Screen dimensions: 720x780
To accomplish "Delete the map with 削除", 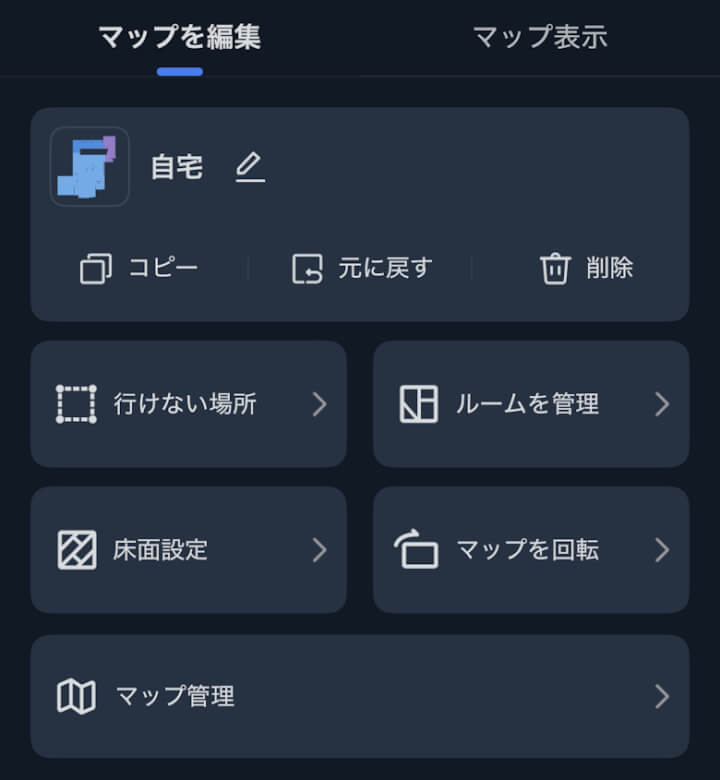I will click(x=587, y=268).
